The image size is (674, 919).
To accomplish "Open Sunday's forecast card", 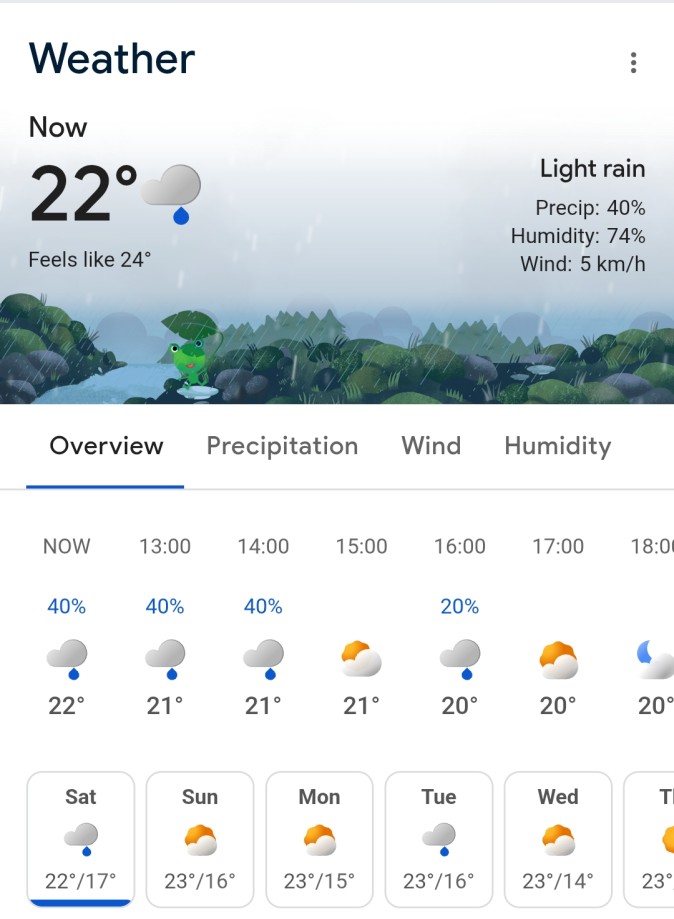I will pyautogui.click(x=200, y=838).
